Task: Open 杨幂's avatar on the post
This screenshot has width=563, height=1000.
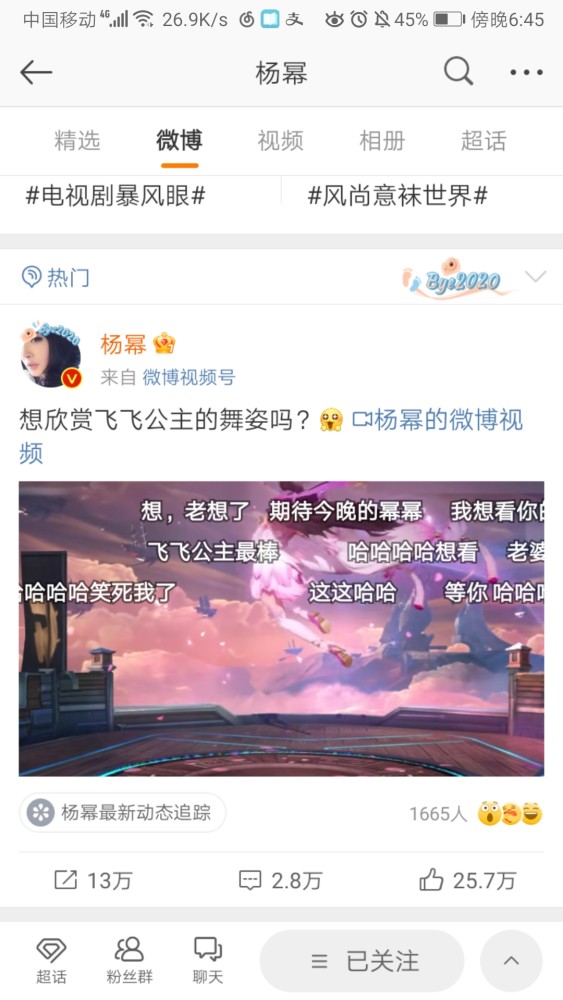Action: [51, 355]
